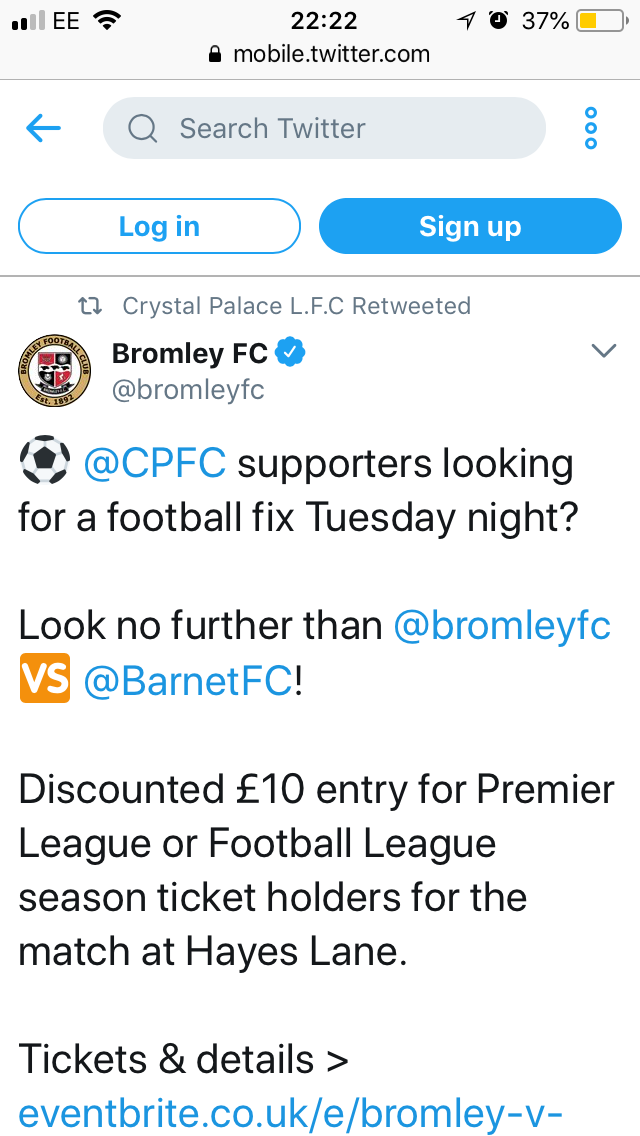Open the @BarnetFC mention
This screenshot has width=640, height=1136.
point(188,682)
